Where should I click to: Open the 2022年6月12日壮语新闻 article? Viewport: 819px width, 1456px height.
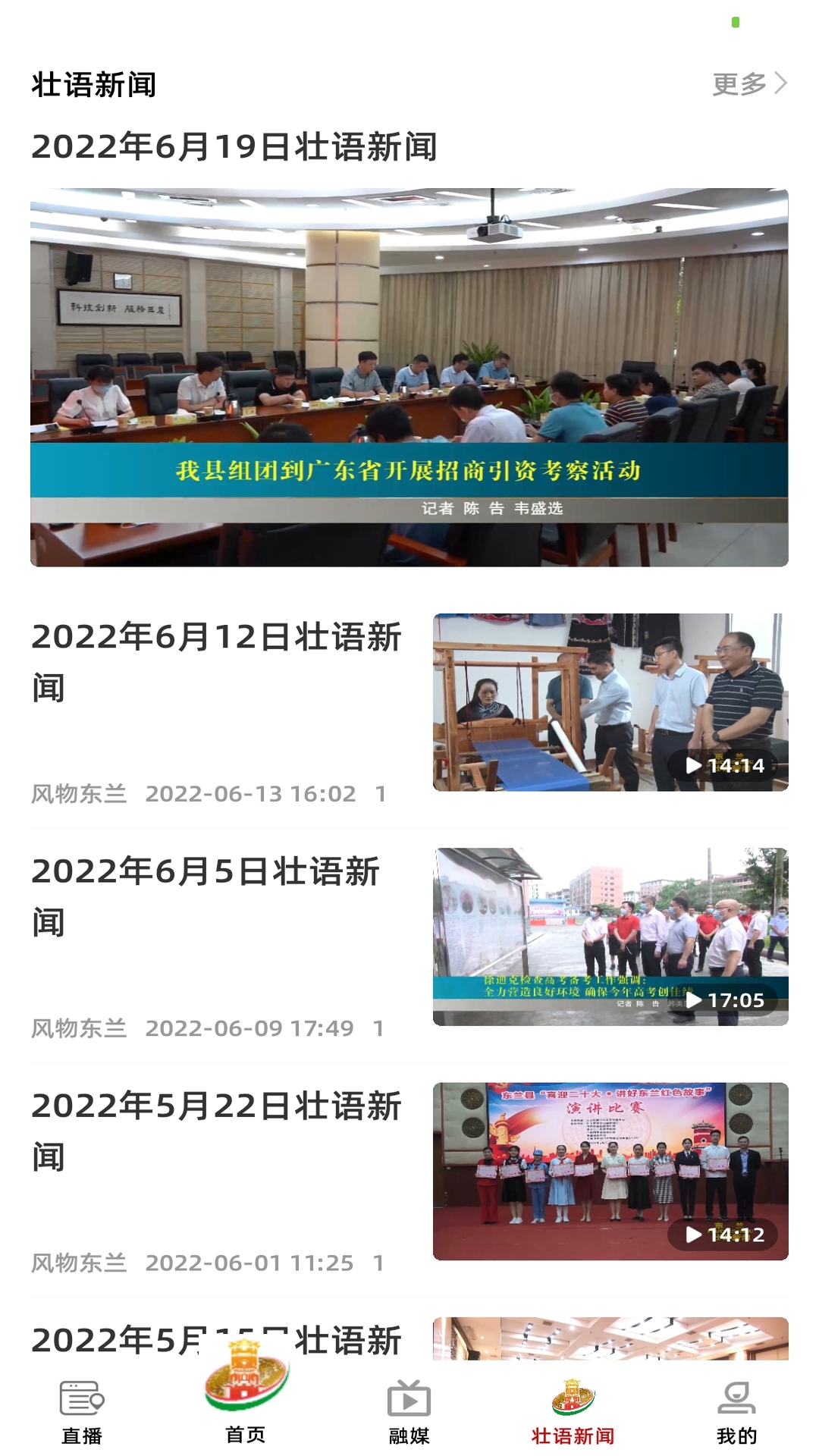[217, 662]
